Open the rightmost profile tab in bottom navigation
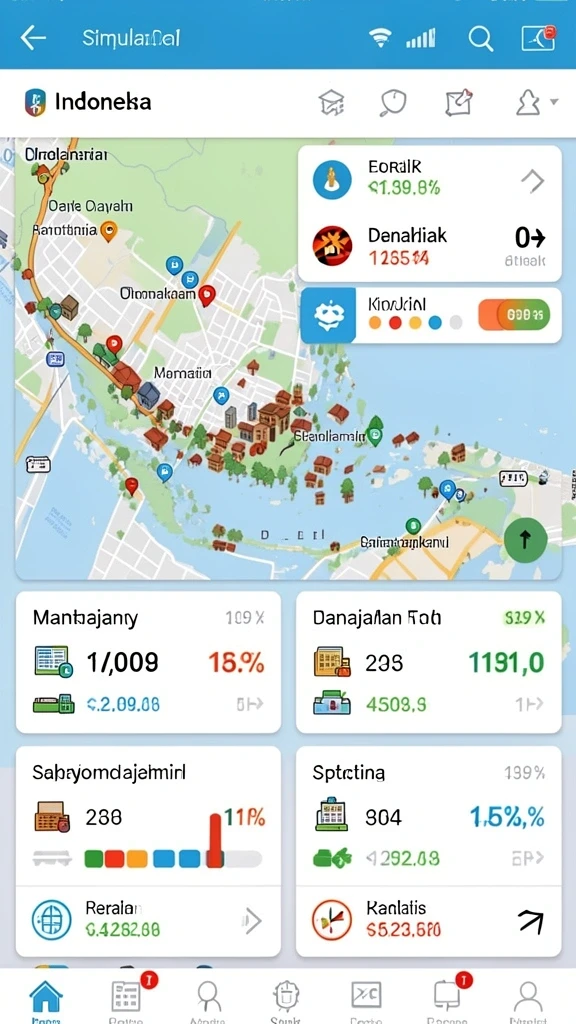This screenshot has height=1024, width=576. 528,999
